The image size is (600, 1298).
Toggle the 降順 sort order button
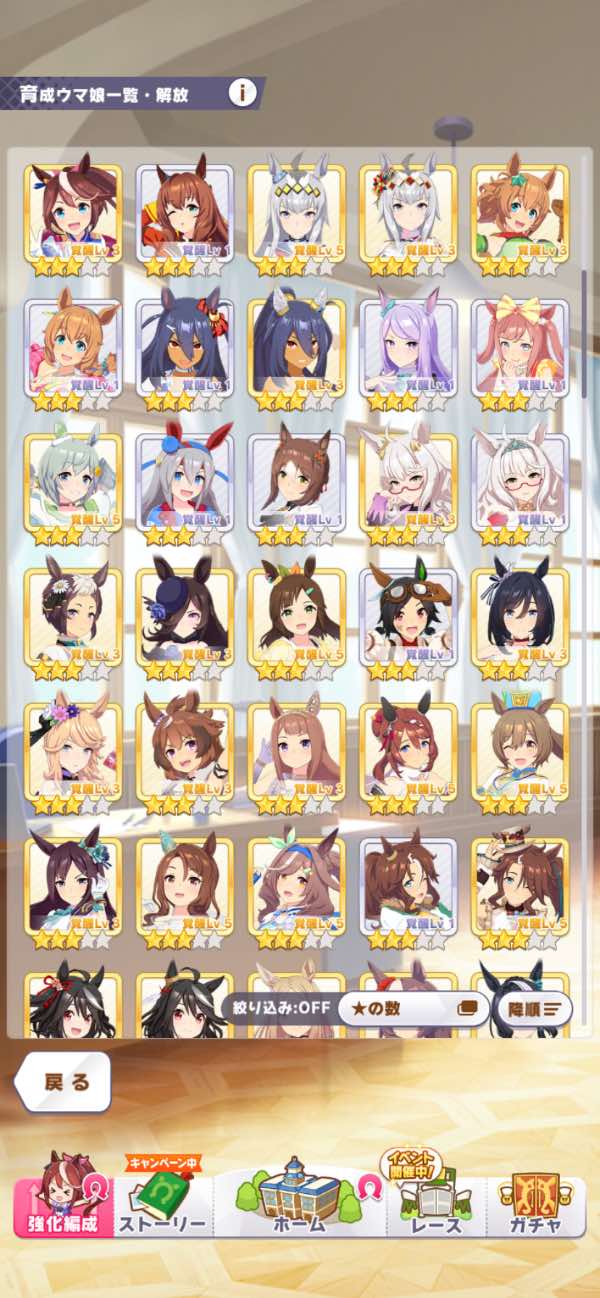(538, 1008)
